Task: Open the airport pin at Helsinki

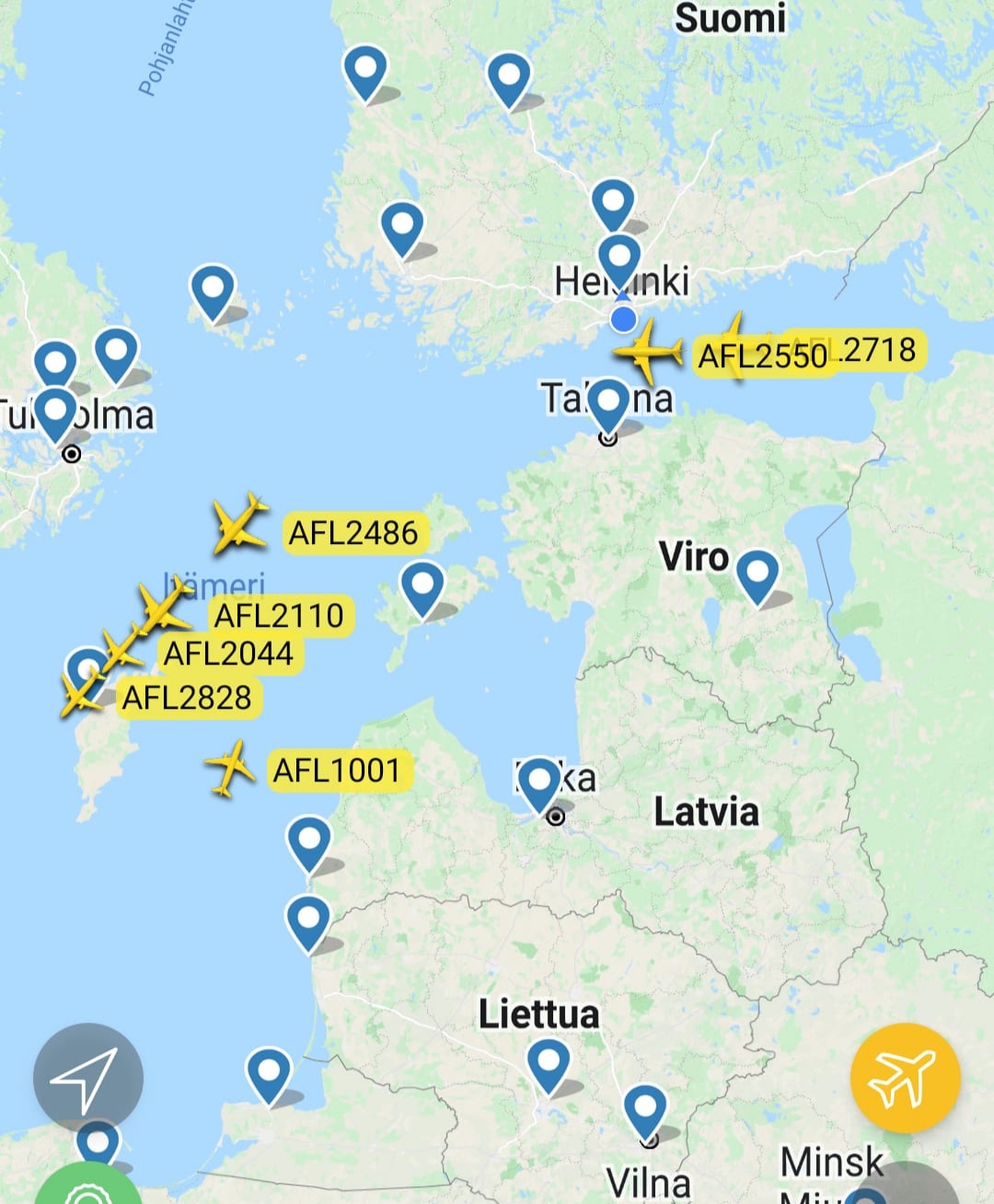Action: point(619,259)
